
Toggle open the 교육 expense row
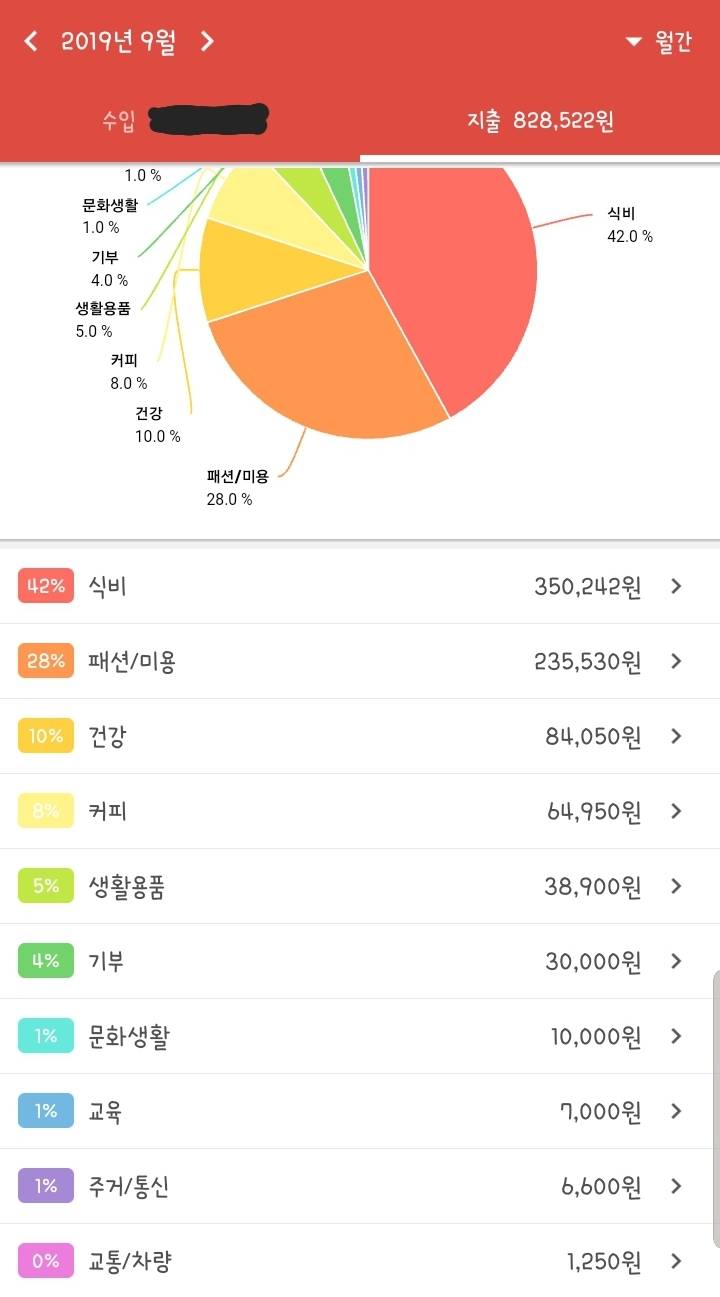[x=675, y=1112]
